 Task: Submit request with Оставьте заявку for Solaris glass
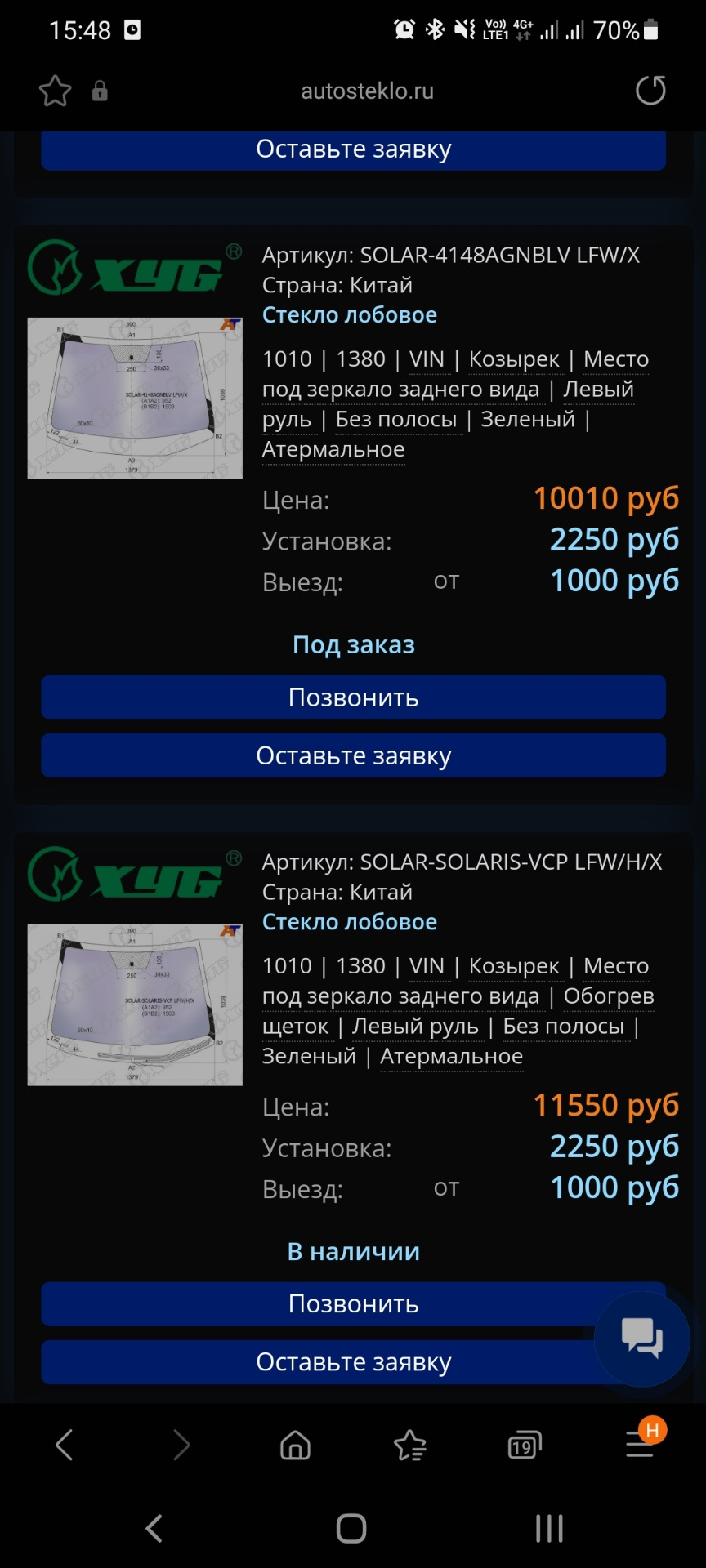353,1362
